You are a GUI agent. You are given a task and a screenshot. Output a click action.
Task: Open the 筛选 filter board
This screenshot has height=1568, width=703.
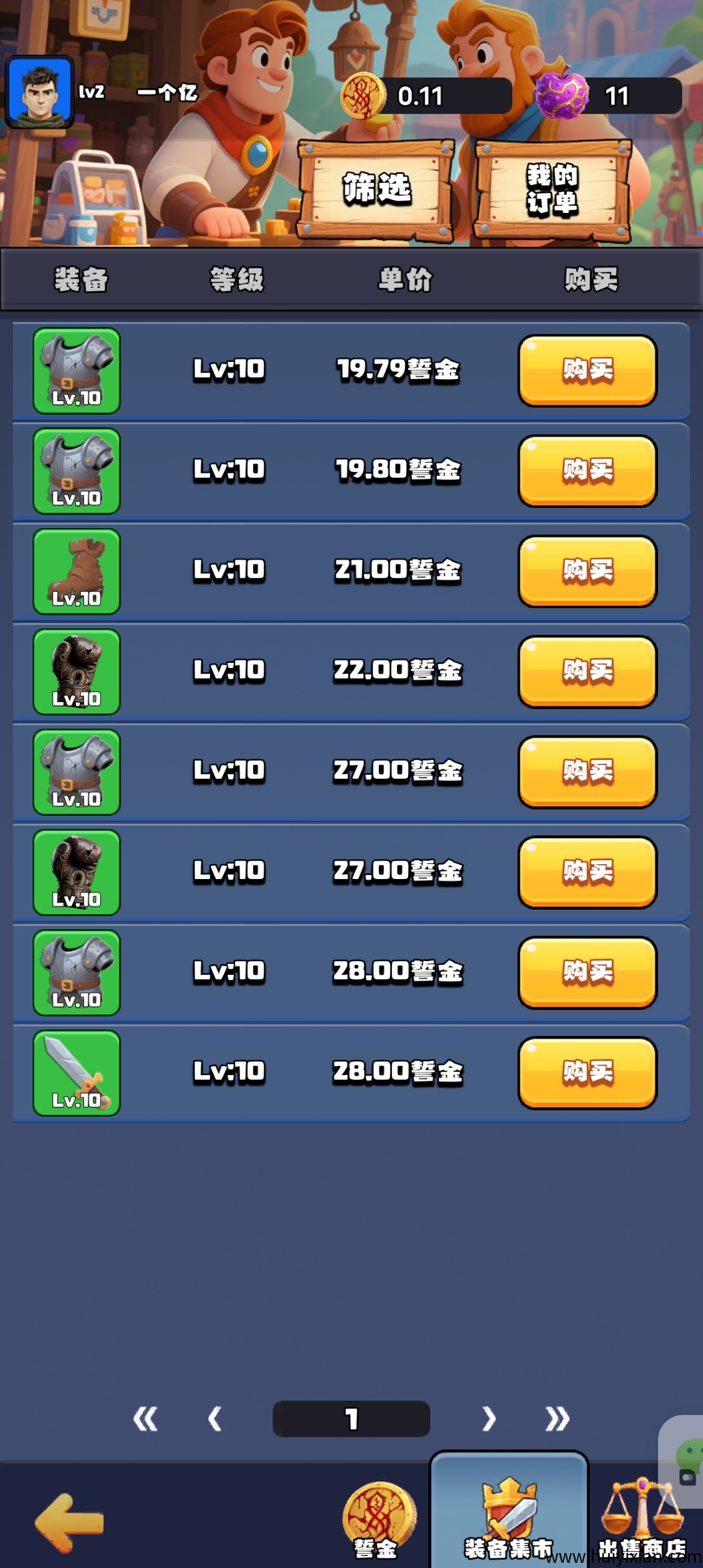(x=376, y=189)
